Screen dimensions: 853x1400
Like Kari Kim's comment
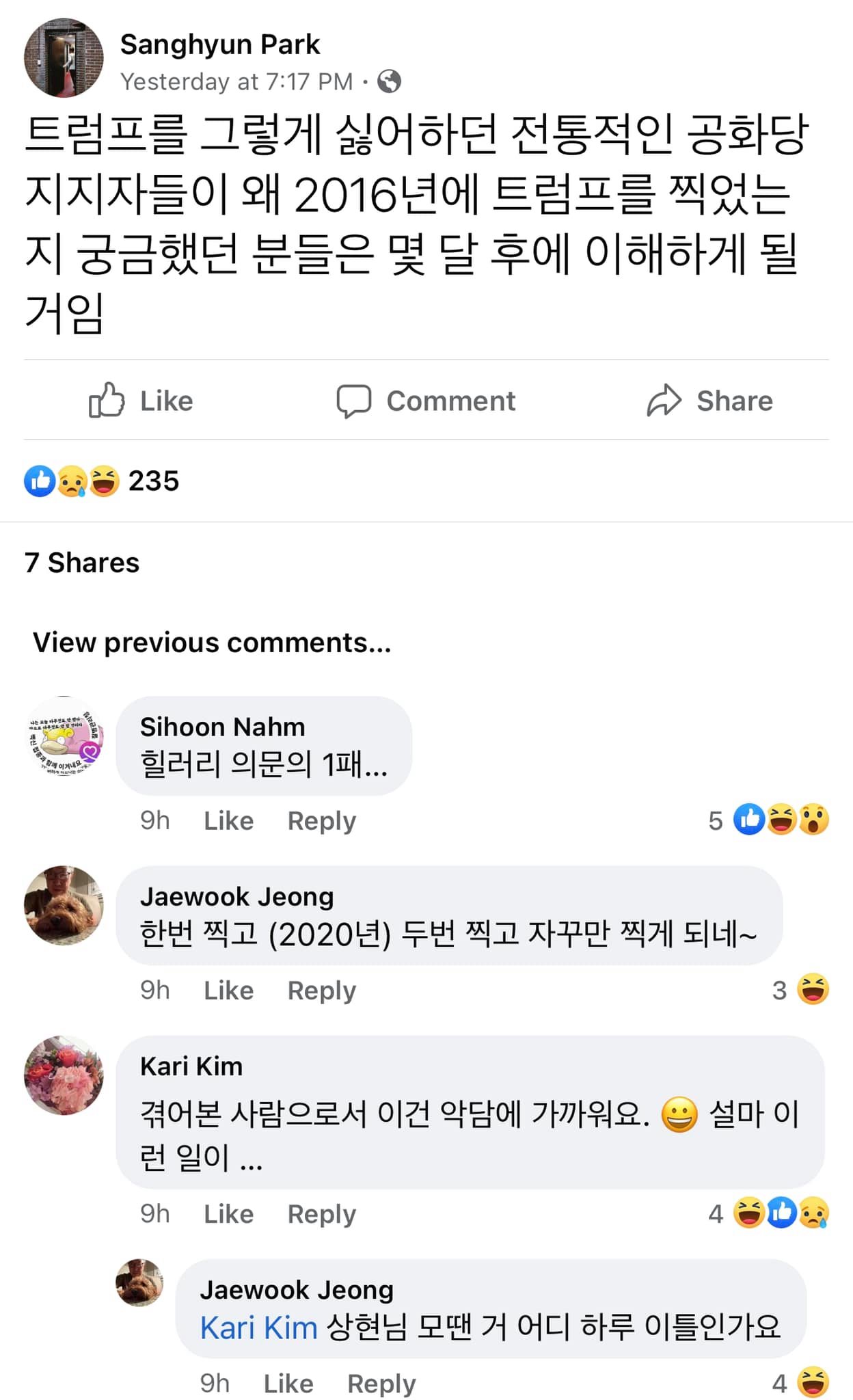coord(228,1213)
